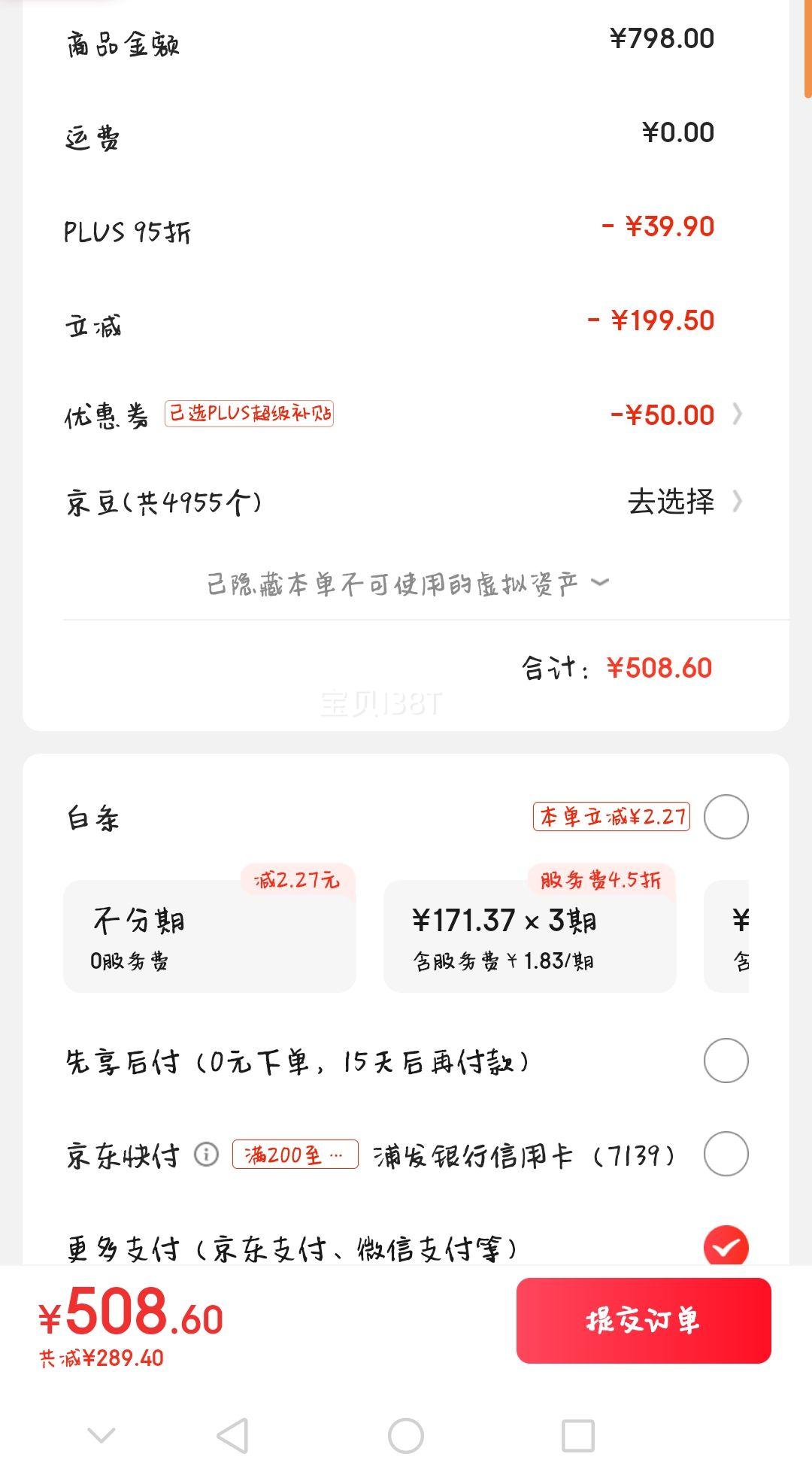
Task: Select 京东快付 with 浦发银行信用卡
Action: coord(726,1154)
